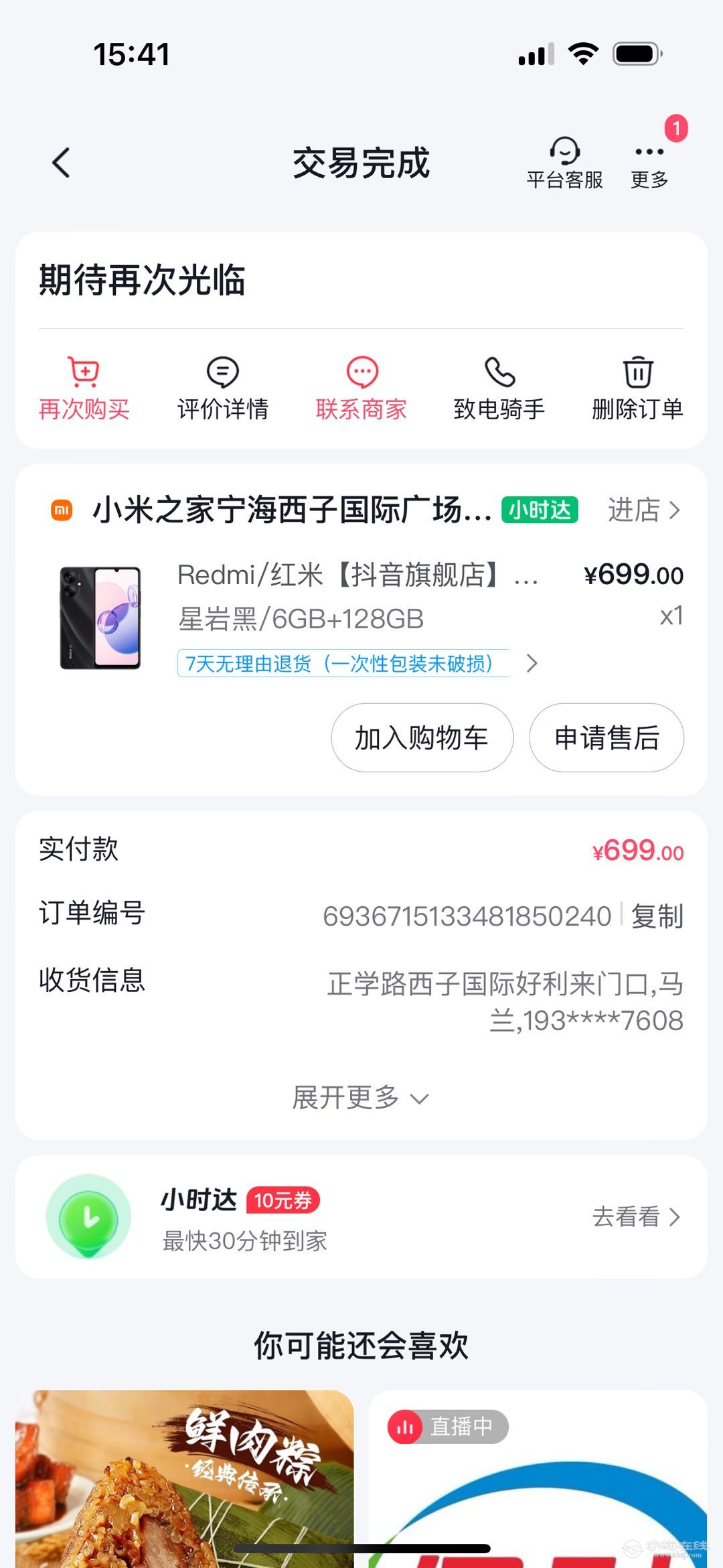Tap 加入购物车 button
Screen dimensions: 723x1568
coord(422,737)
